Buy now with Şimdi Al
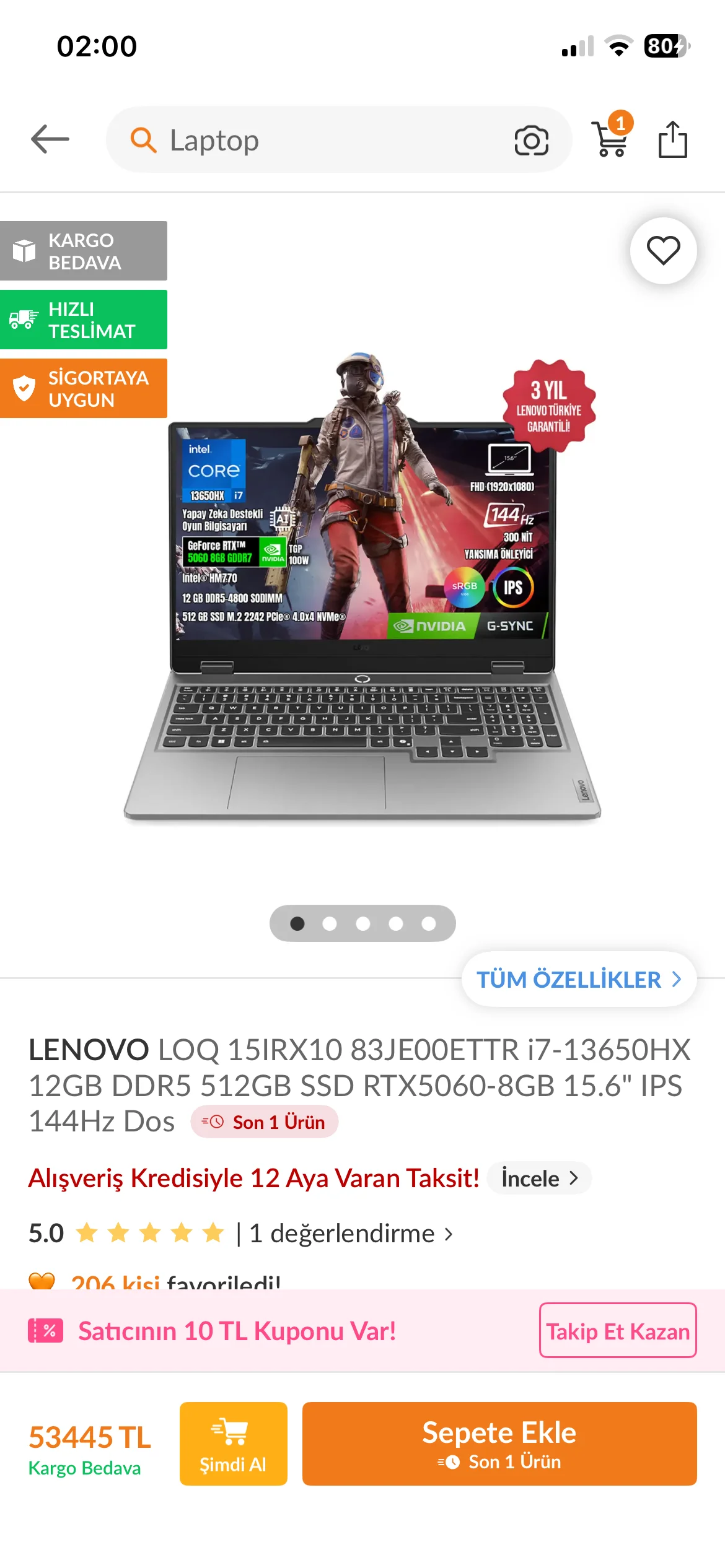This screenshot has height=1568, width=725. [x=233, y=1444]
